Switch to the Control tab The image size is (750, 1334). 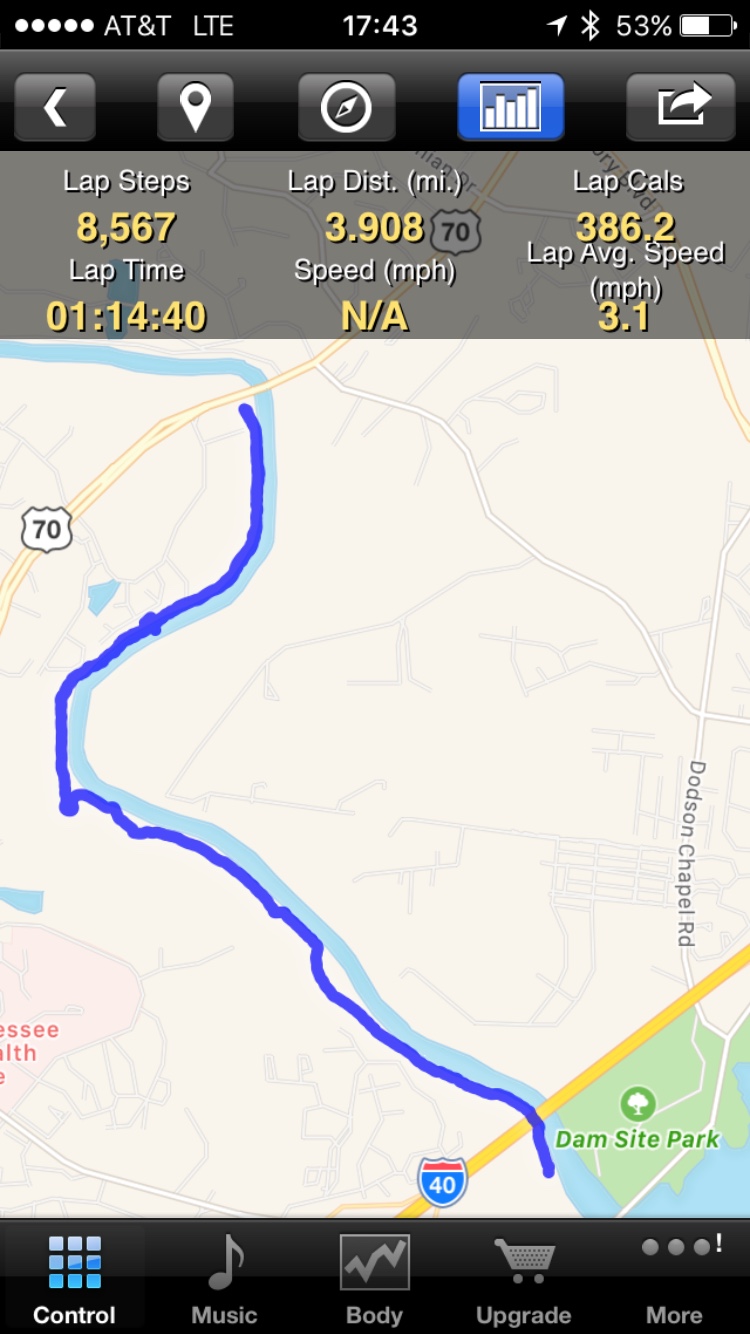pos(75,1278)
